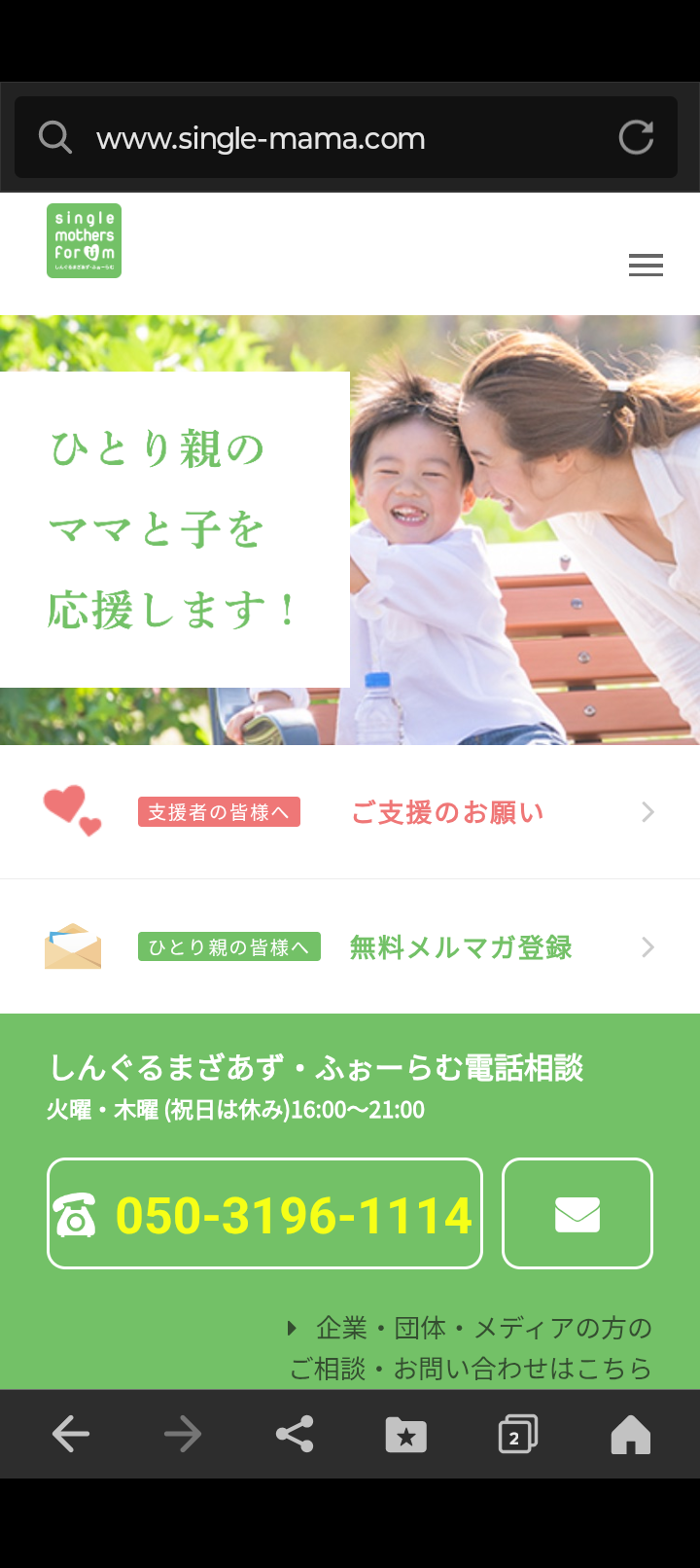Viewport: 700px width, 1568px height.
Task: Open the browser bookmarks folder
Action: 406,1435
